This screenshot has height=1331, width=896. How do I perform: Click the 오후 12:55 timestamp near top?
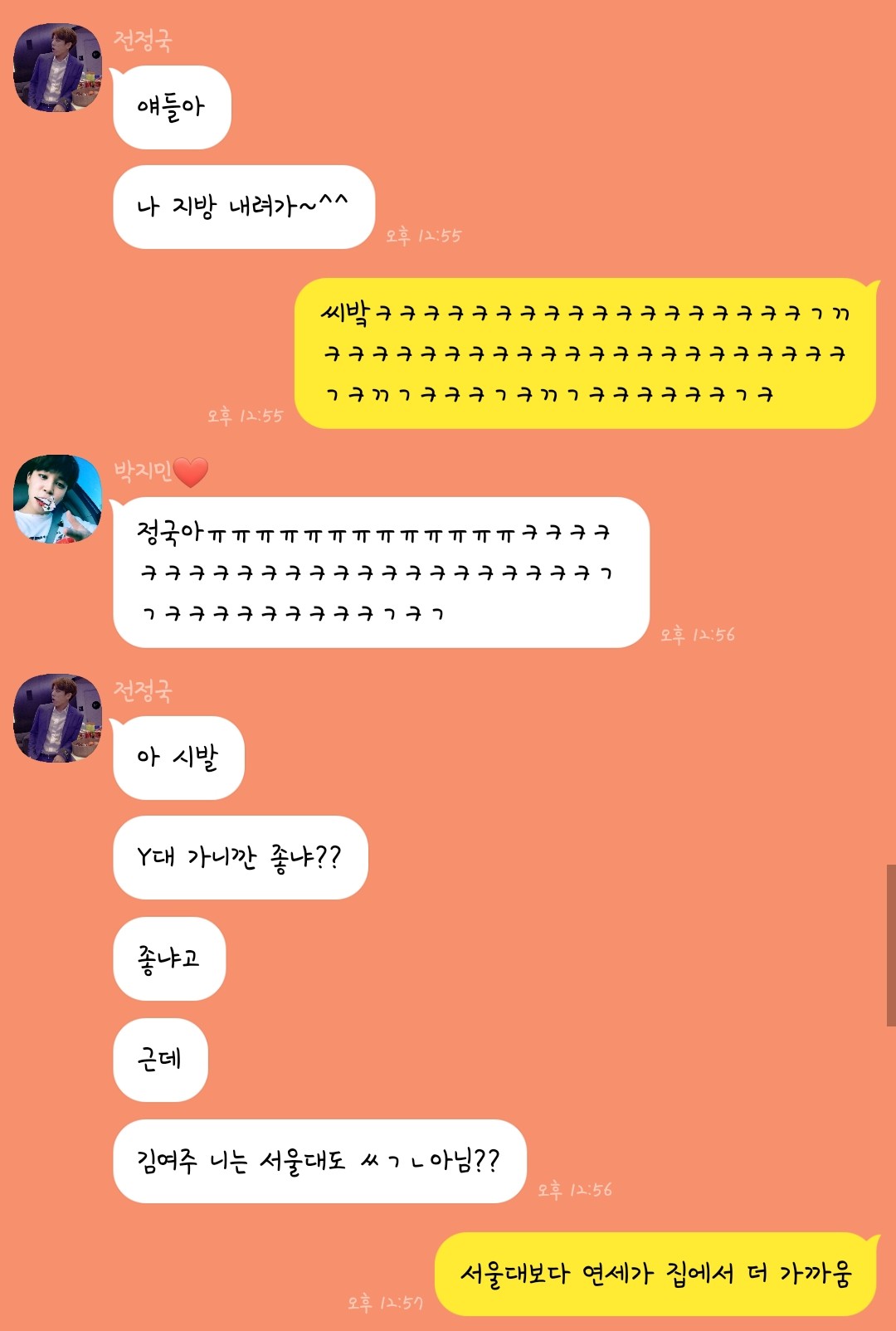click(x=426, y=235)
